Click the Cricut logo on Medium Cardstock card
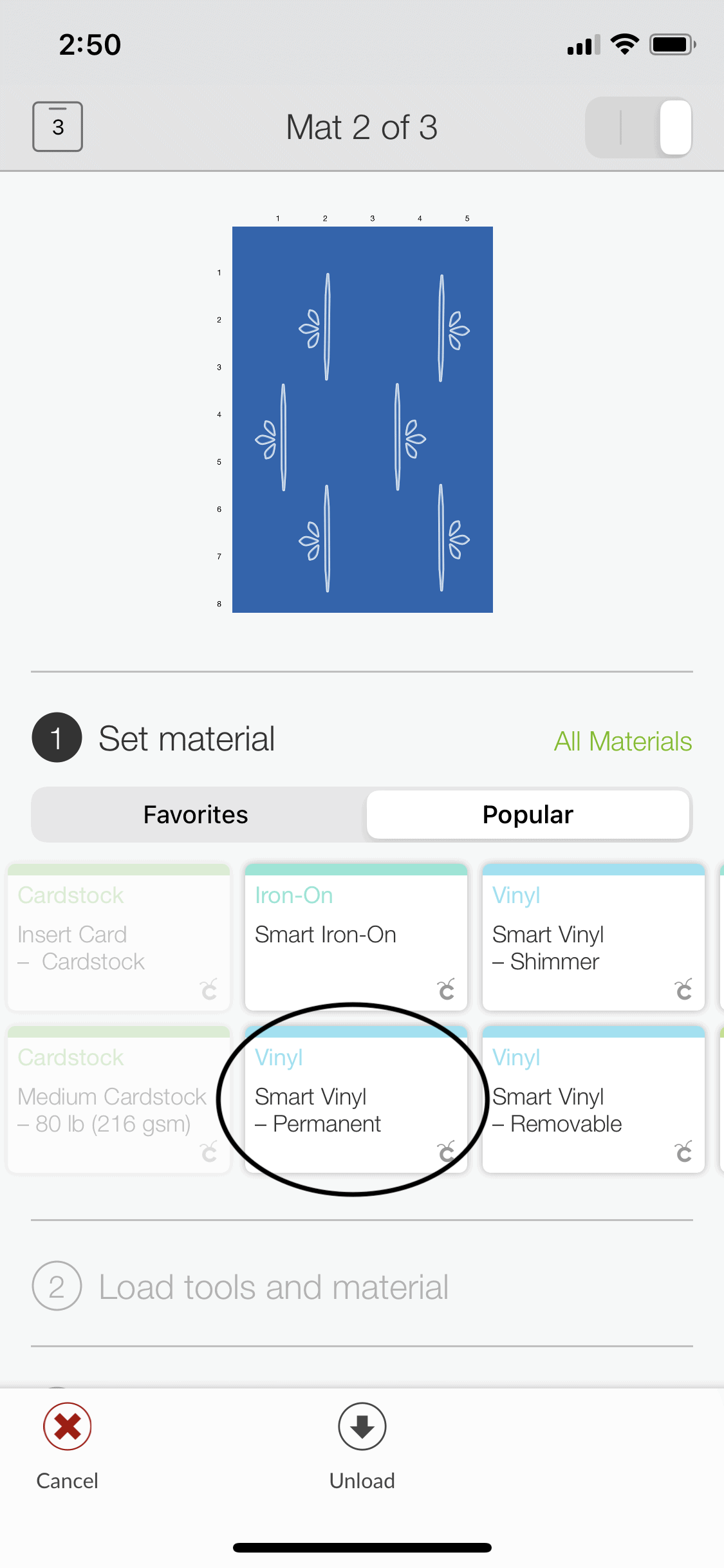The height and width of the screenshot is (1568, 724). pos(209,1152)
